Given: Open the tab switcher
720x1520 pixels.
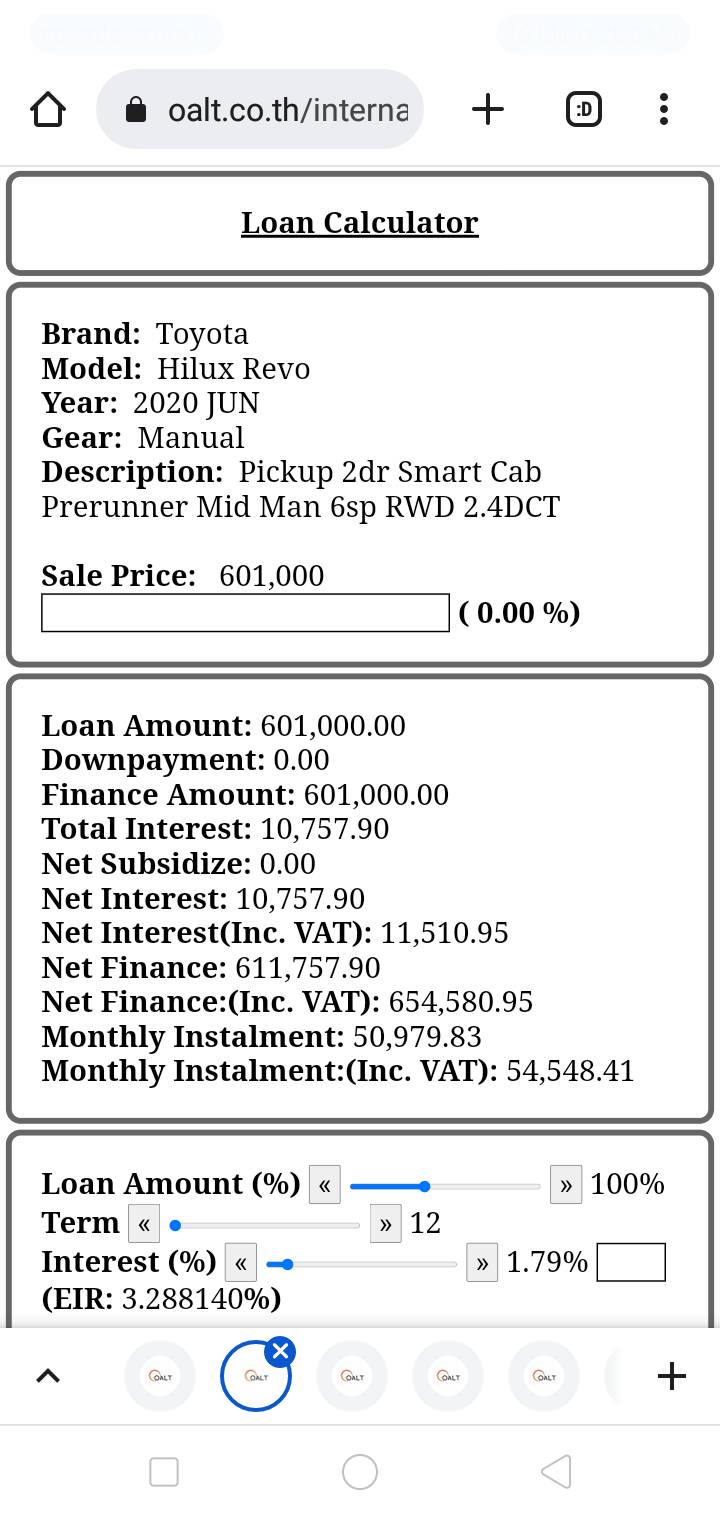Looking at the screenshot, I should (x=584, y=109).
